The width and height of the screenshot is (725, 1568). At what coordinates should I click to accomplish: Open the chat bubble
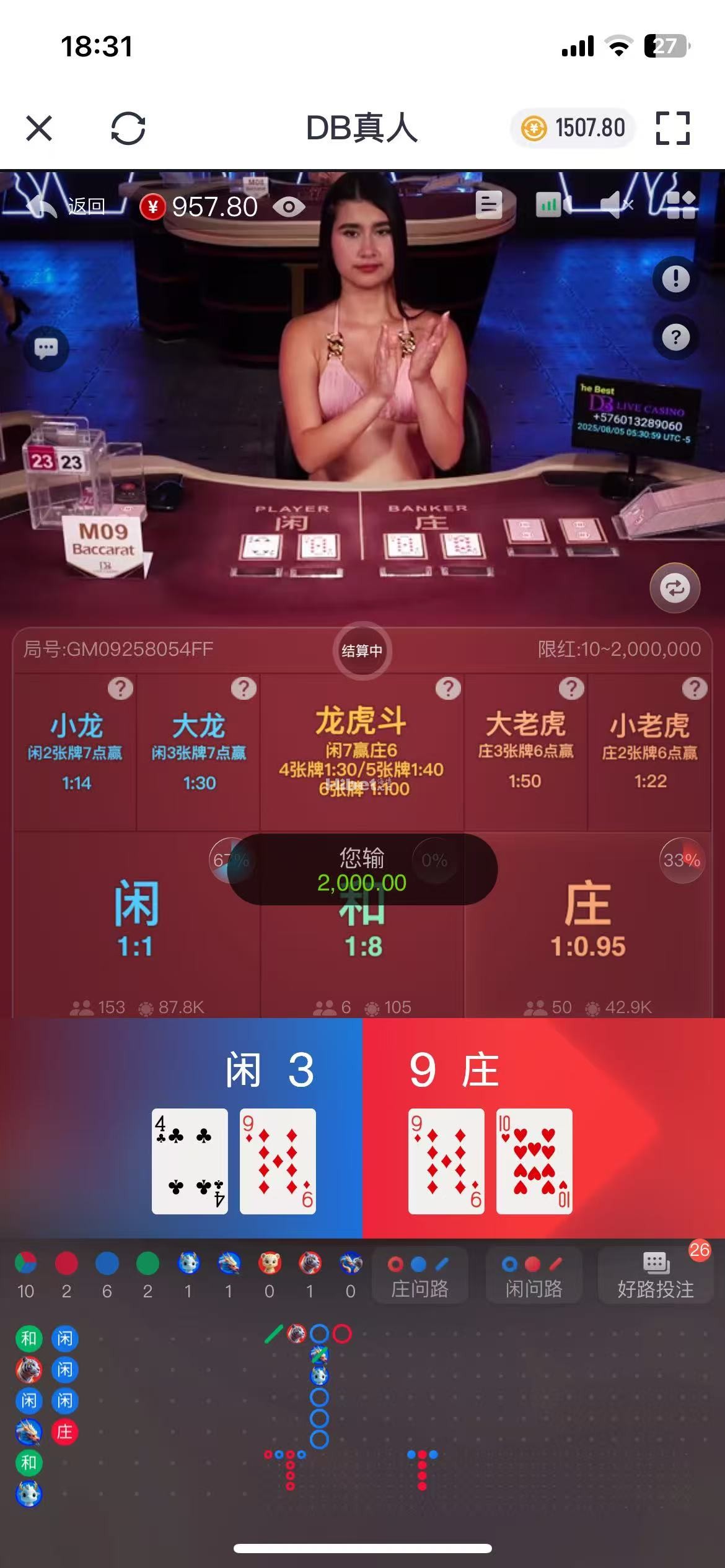tap(46, 348)
